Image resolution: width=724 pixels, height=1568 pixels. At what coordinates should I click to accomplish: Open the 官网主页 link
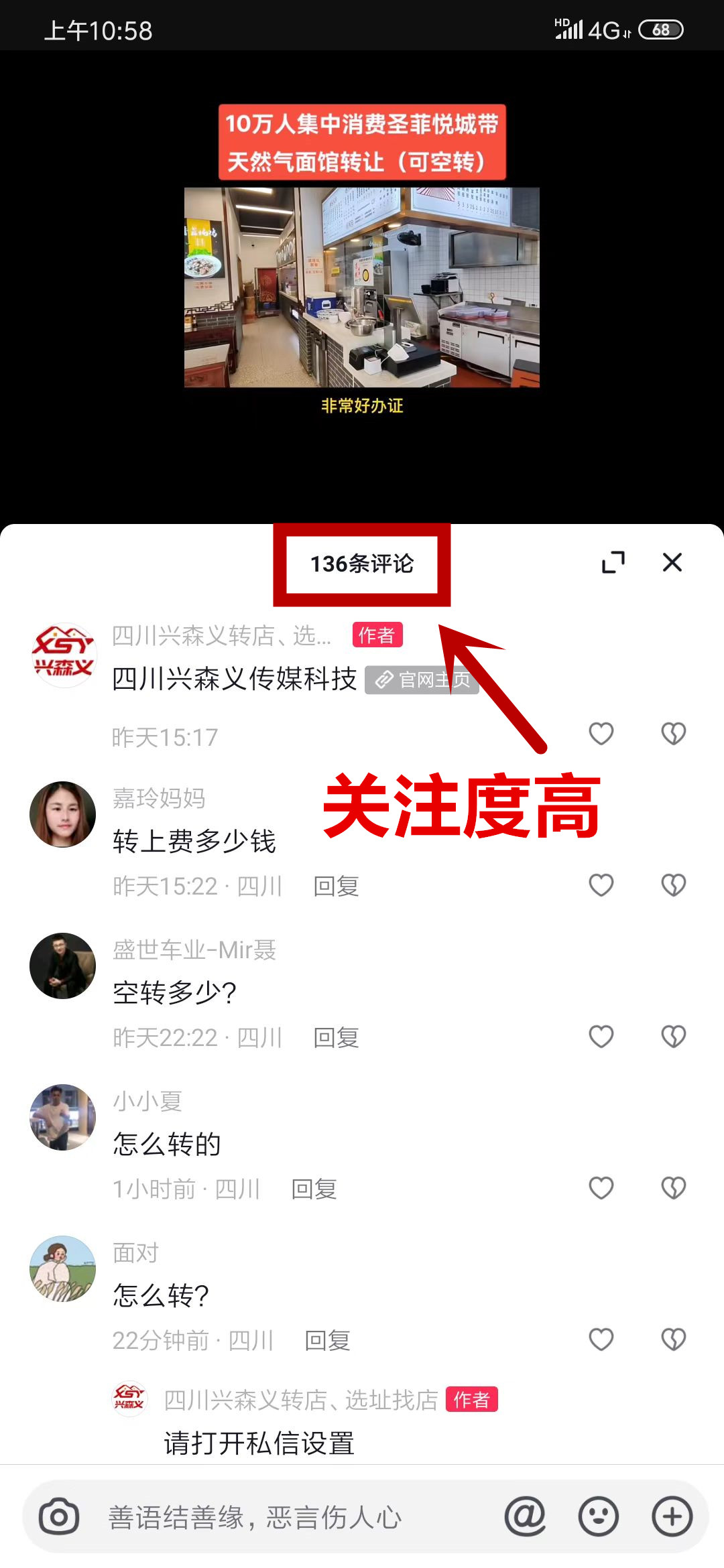coord(422,680)
